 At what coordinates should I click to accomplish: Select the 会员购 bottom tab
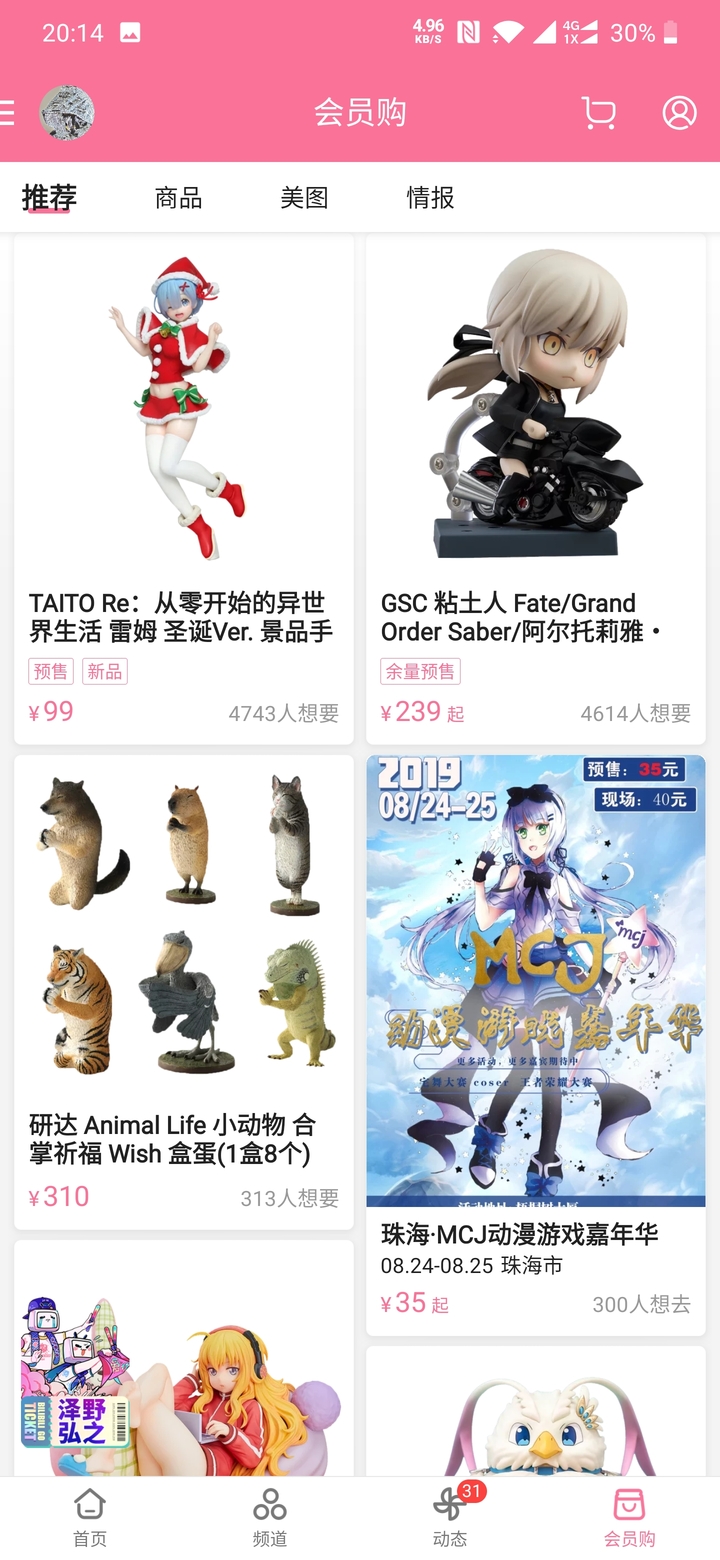coord(629,1517)
